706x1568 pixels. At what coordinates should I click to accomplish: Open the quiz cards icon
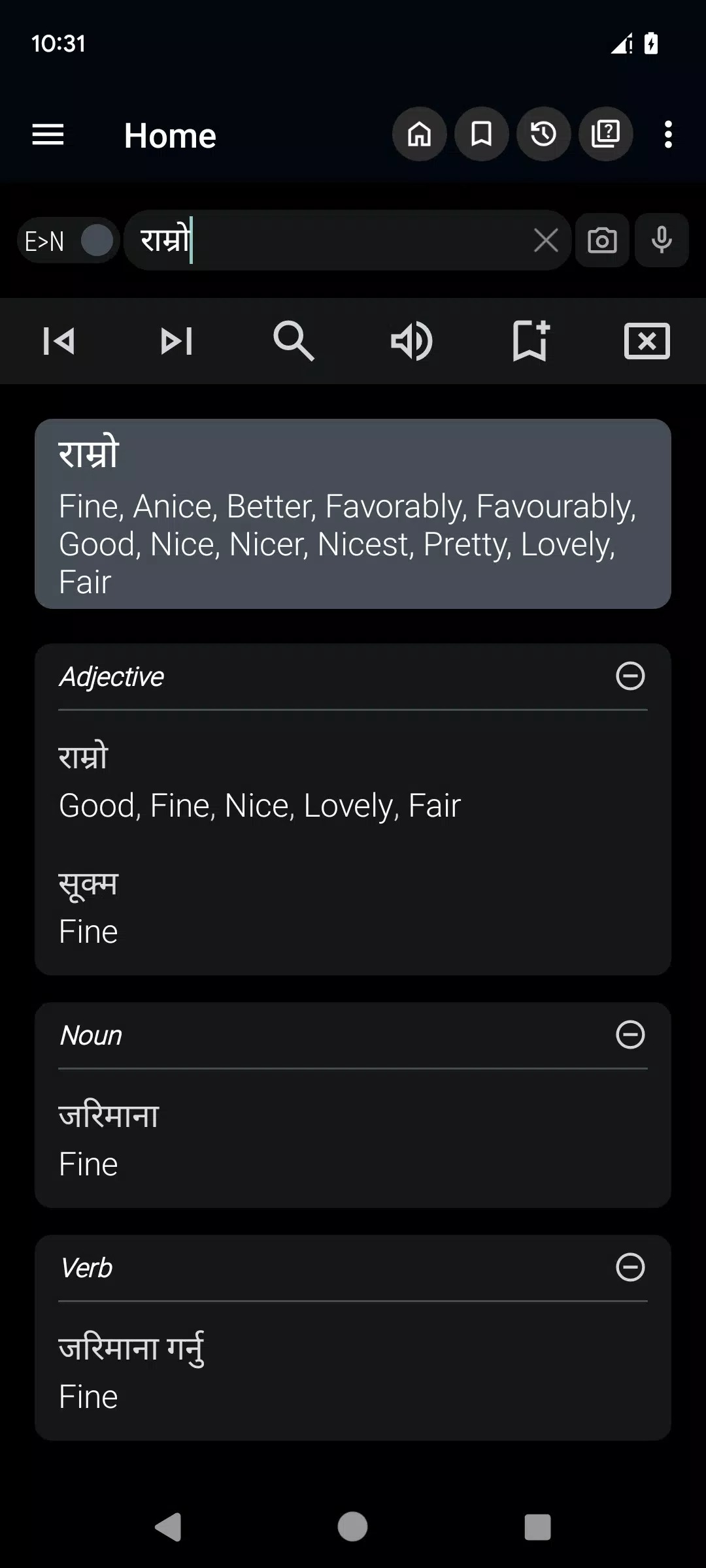coord(605,135)
